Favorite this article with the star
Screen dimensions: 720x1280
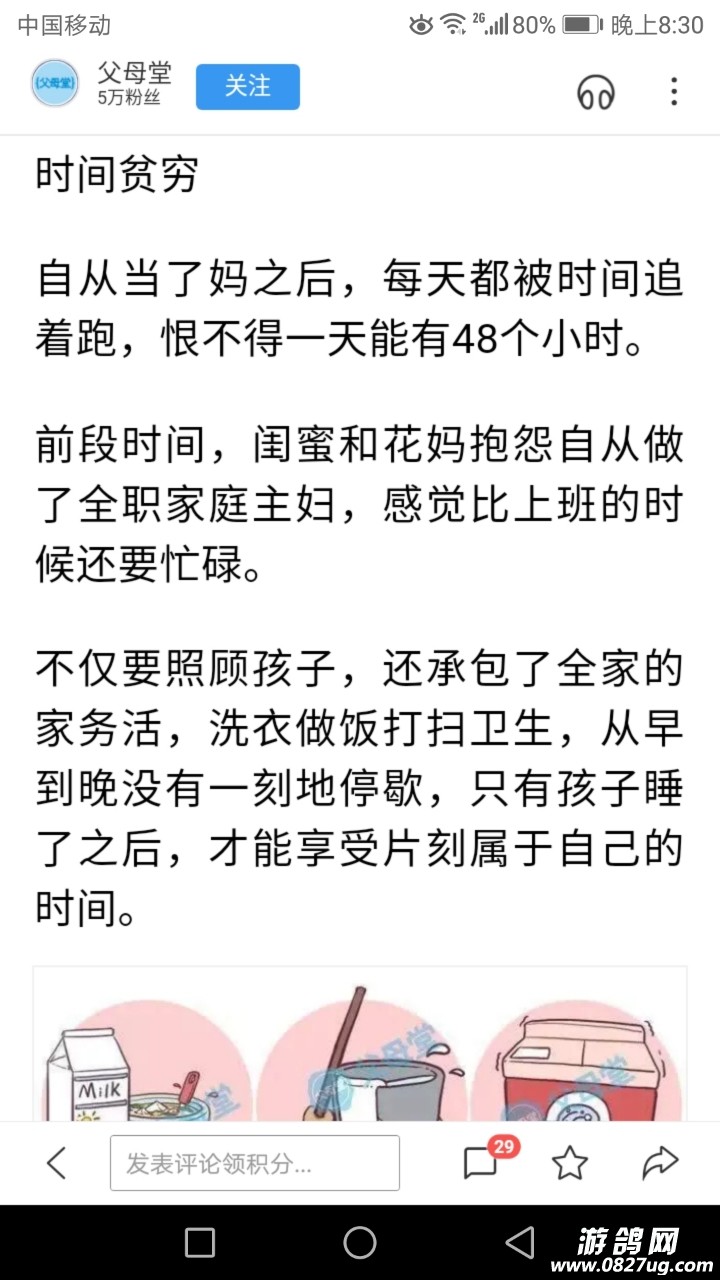[x=570, y=1163]
